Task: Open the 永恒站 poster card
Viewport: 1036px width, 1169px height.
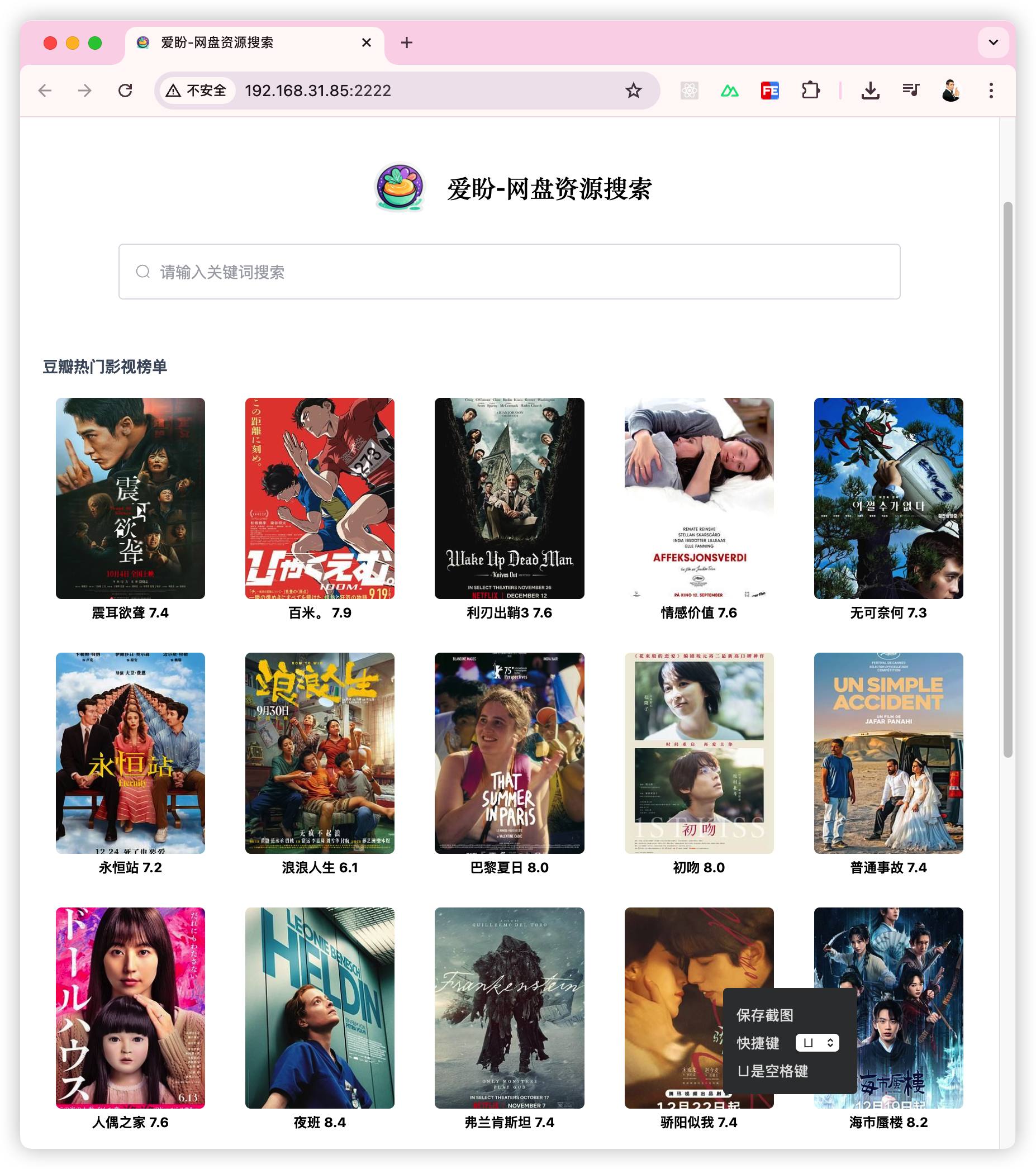Action: click(130, 753)
